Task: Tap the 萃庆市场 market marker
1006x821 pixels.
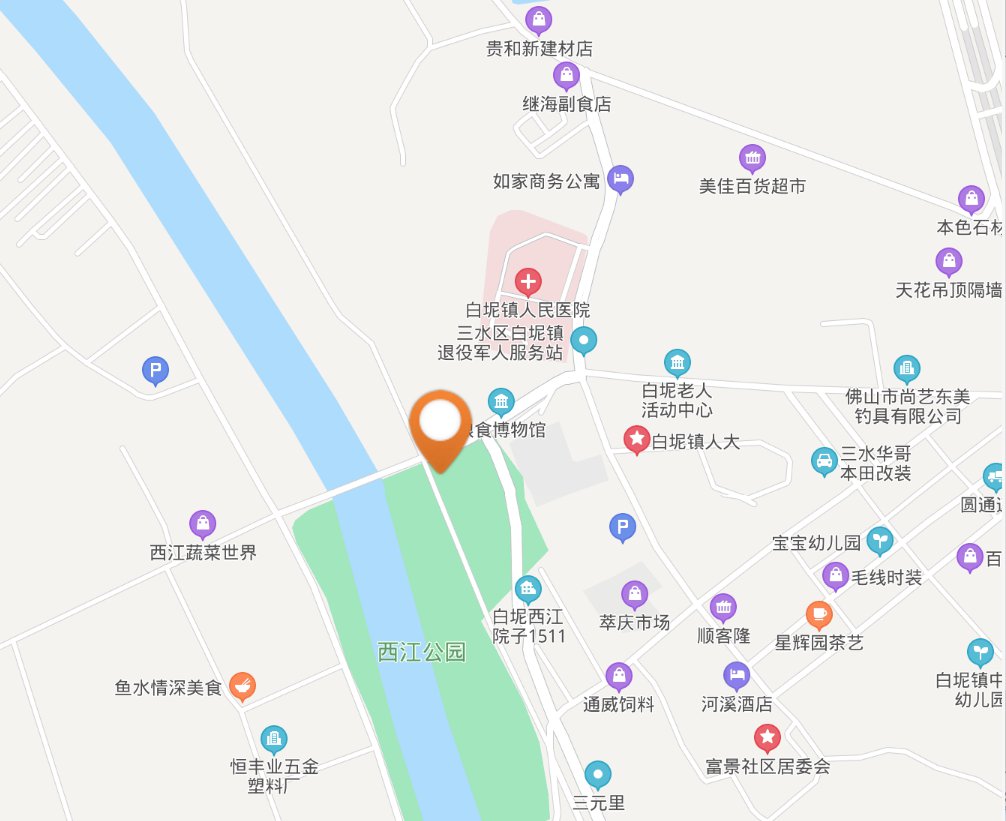Action: [634, 594]
